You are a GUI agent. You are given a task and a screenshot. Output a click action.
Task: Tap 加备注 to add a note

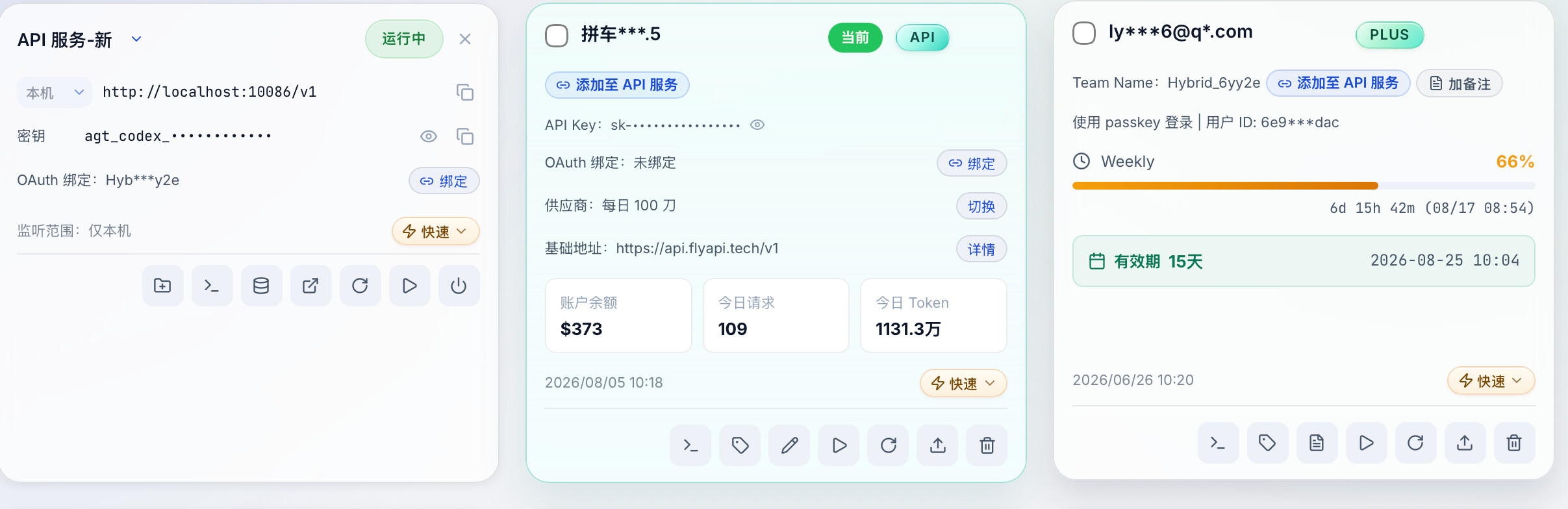pyautogui.click(x=1460, y=83)
